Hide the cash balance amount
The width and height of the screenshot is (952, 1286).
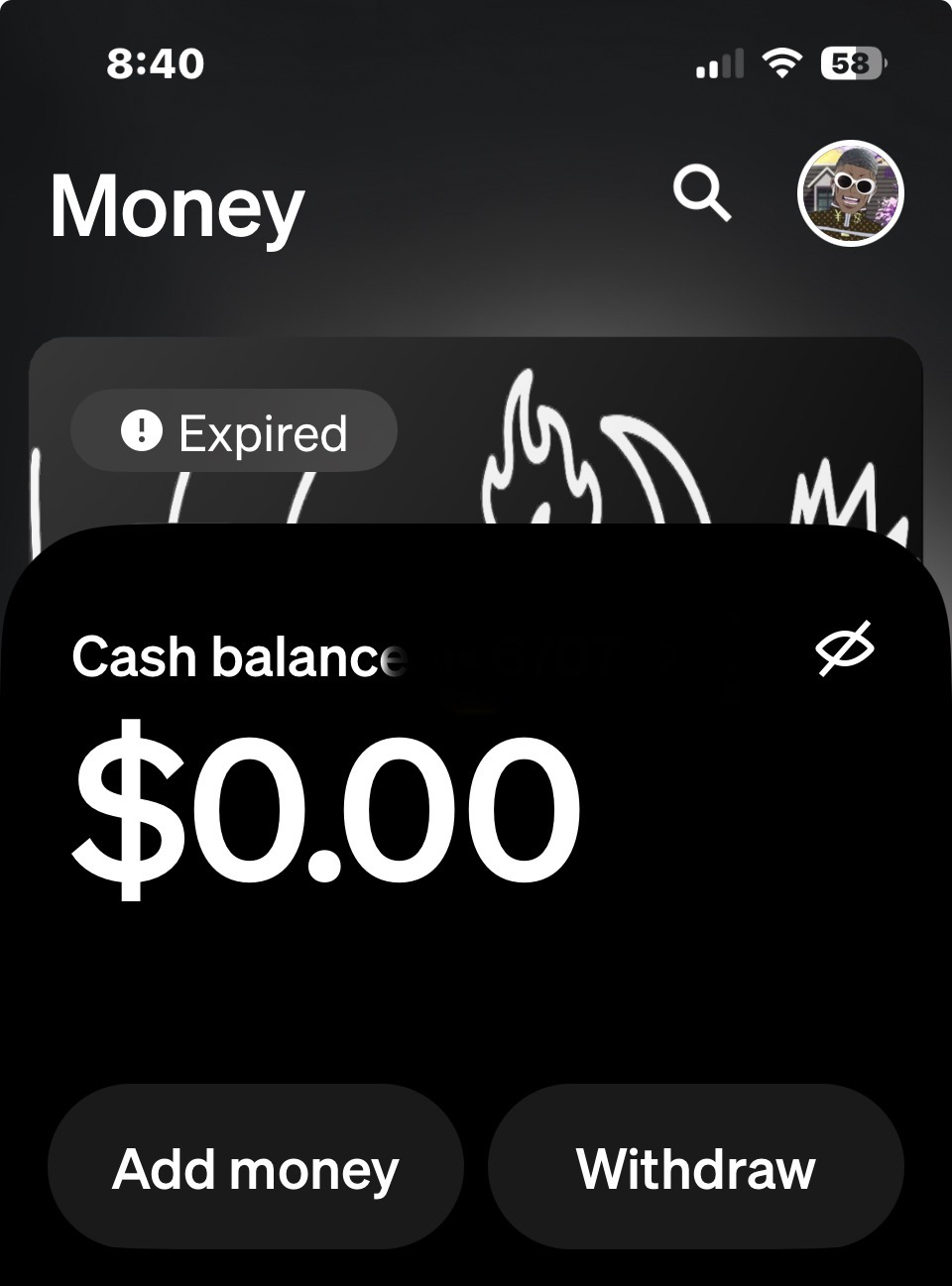(x=845, y=649)
